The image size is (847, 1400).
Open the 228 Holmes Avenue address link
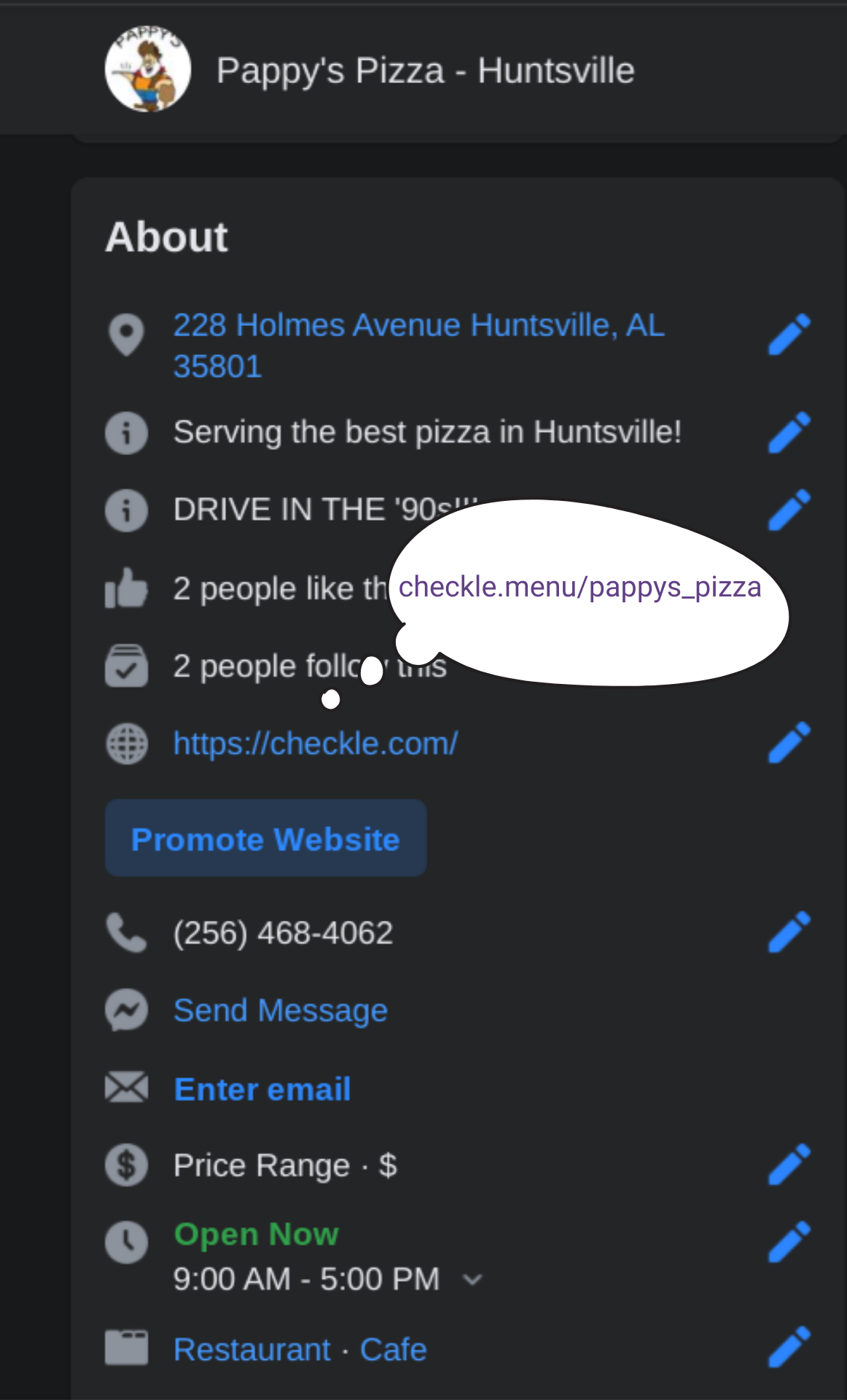pos(418,346)
